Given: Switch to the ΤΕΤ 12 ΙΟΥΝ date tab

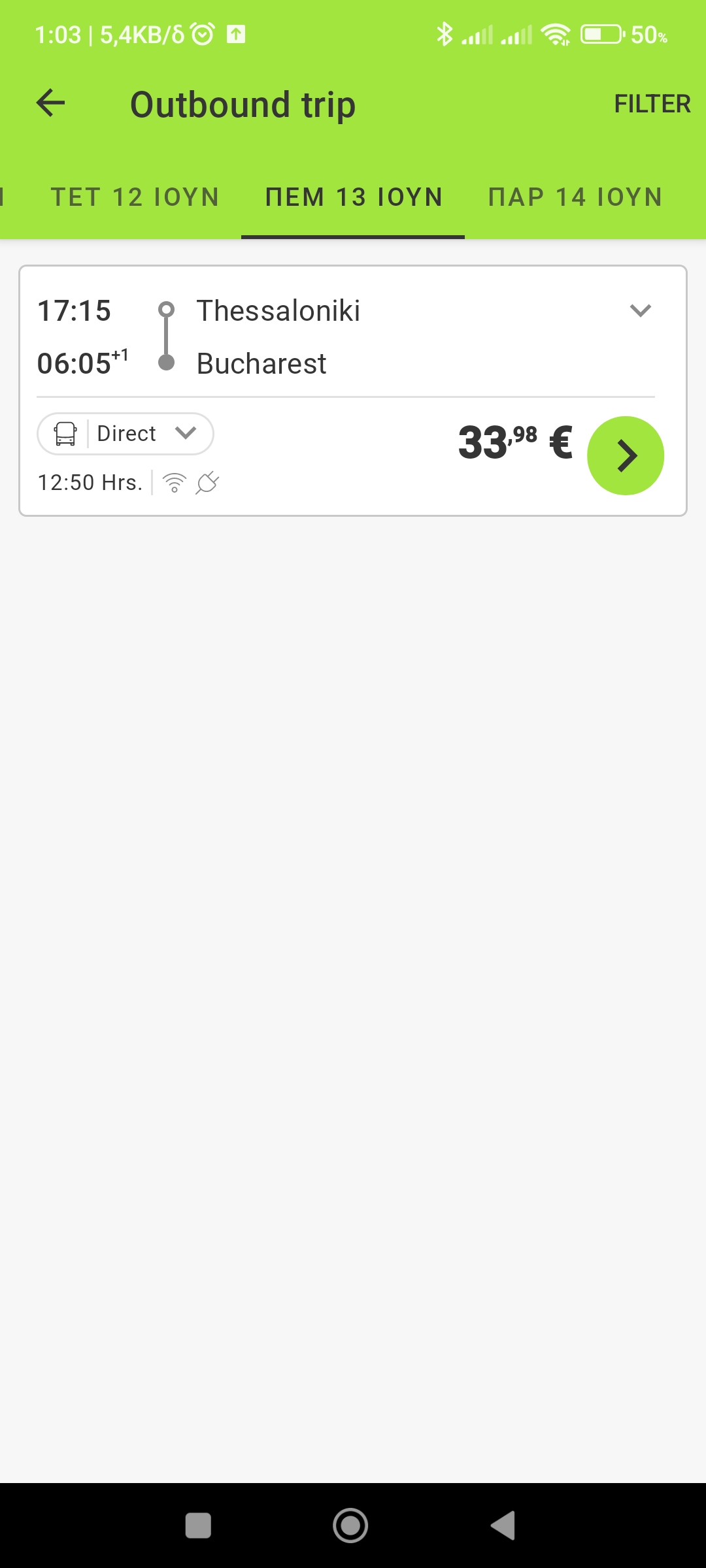Looking at the screenshot, I should (x=135, y=197).
